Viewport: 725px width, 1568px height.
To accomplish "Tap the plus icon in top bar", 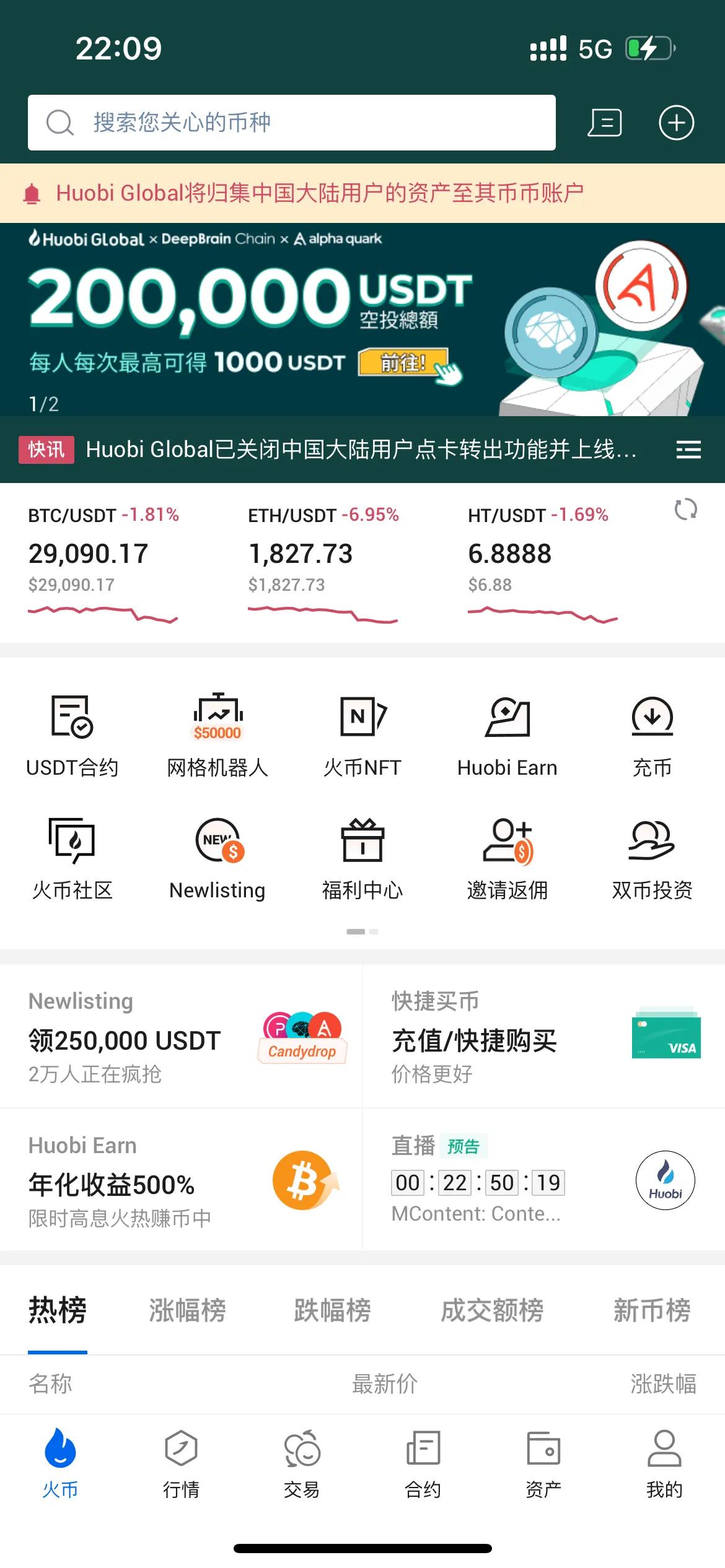I will 677,123.
